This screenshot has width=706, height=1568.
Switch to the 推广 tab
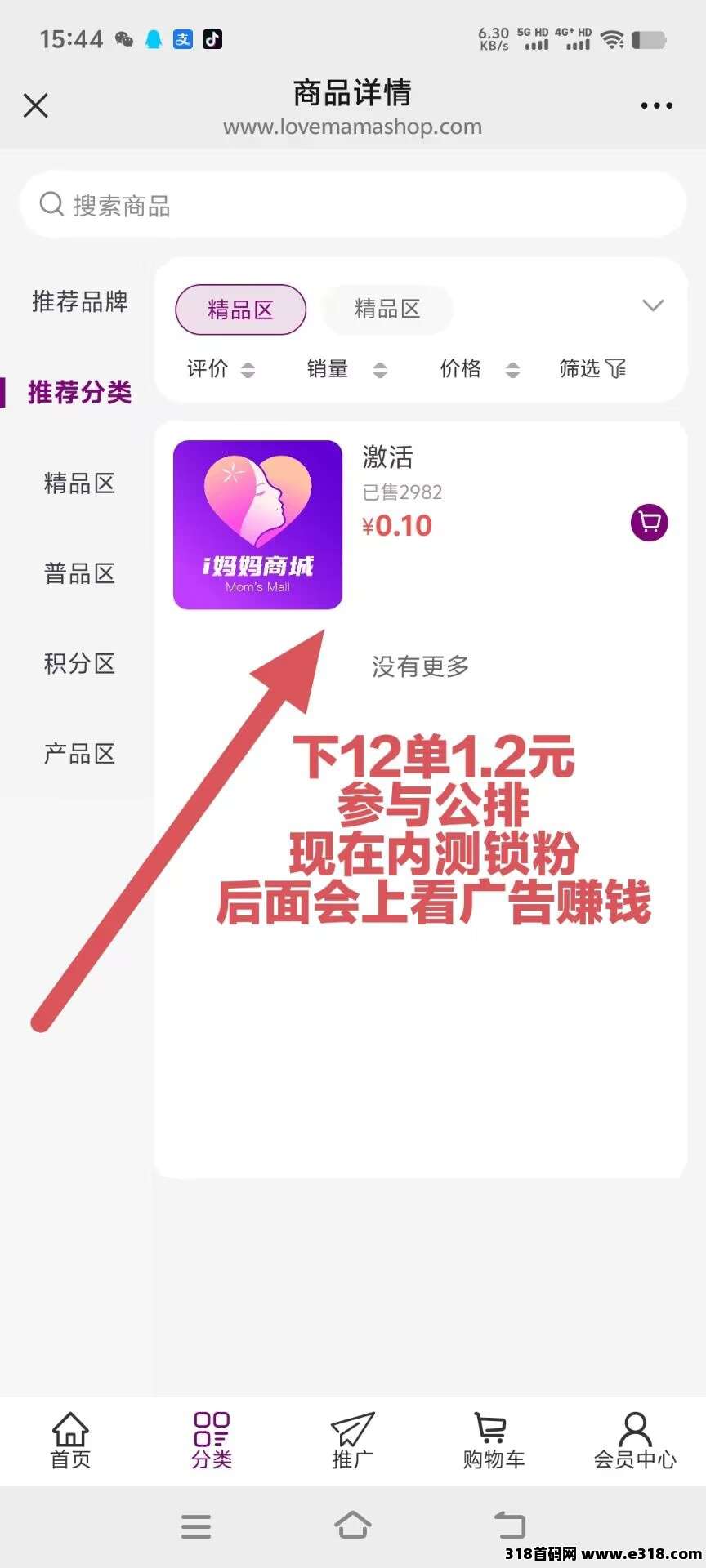(353, 1441)
